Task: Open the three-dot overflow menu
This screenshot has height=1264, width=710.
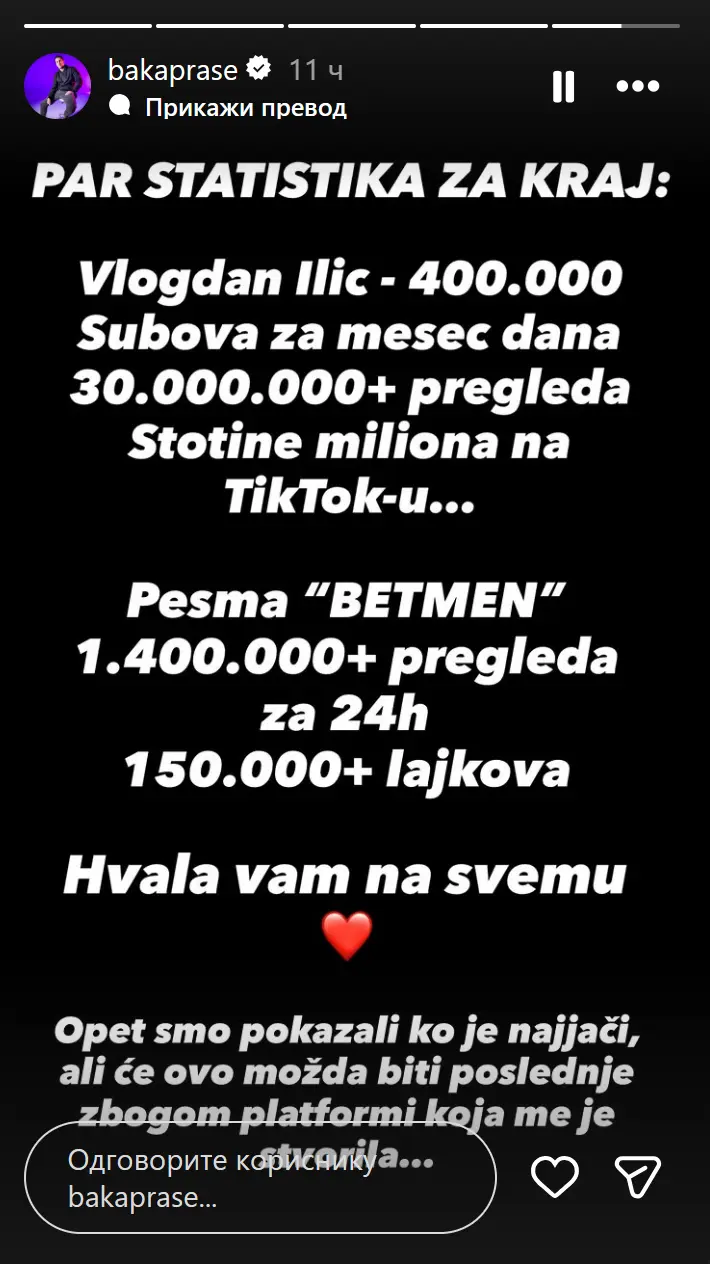Action: [637, 87]
